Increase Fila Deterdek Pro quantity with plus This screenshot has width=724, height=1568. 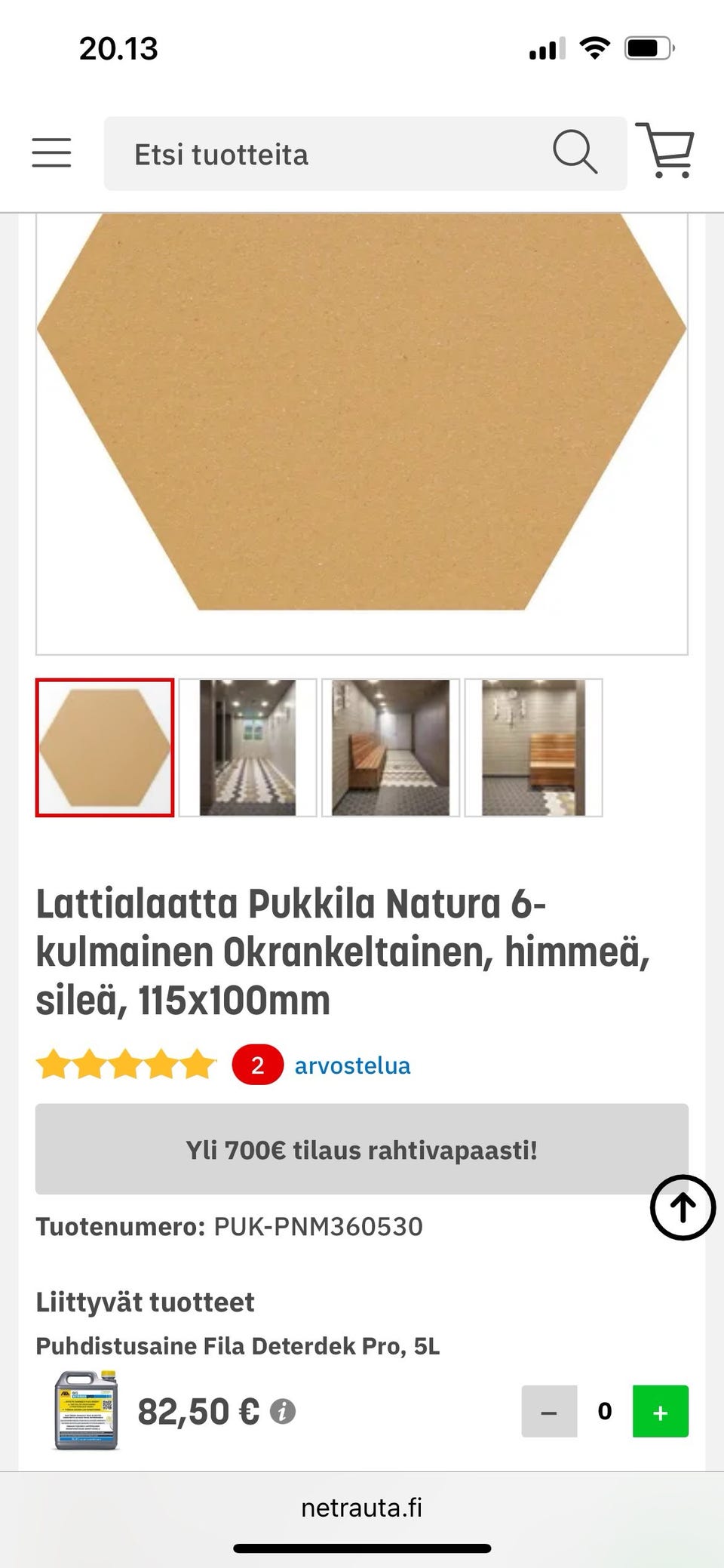coord(659,1411)
